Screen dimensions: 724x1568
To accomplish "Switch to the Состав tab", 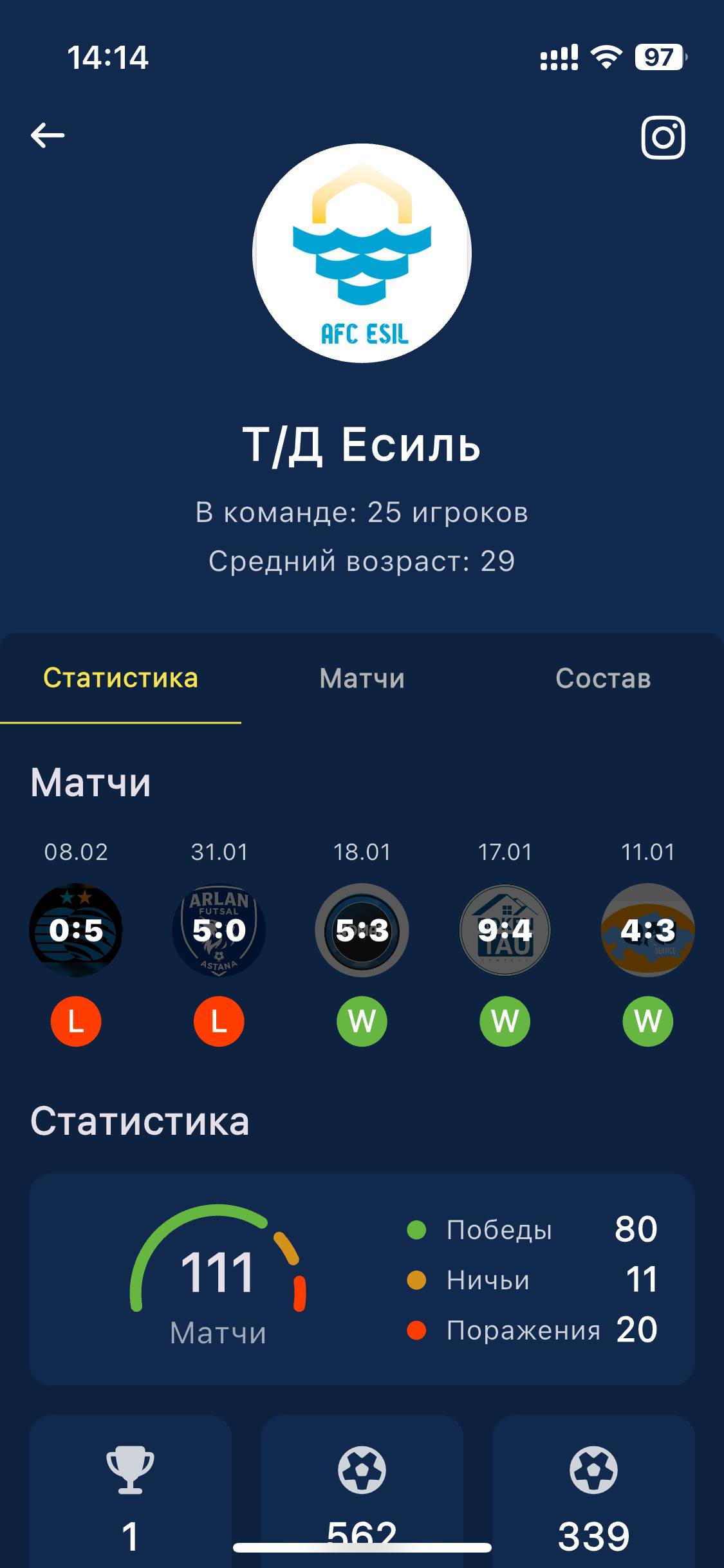I will point(603,678).
